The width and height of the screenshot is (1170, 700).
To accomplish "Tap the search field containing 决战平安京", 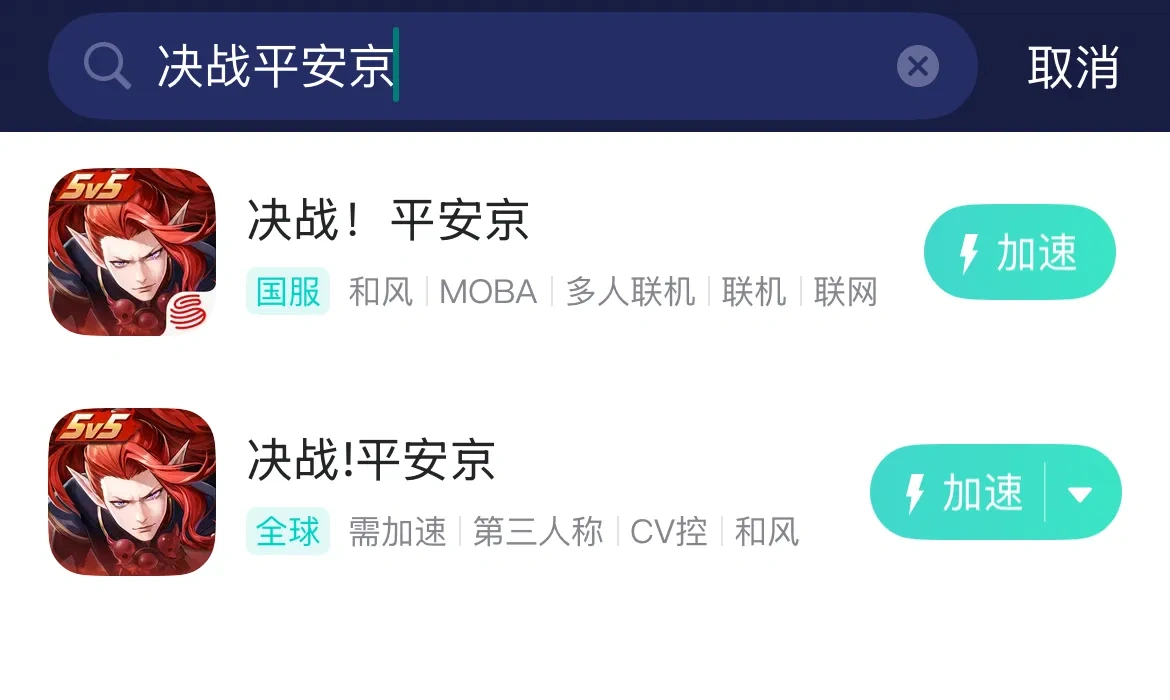I will (500, 67).
